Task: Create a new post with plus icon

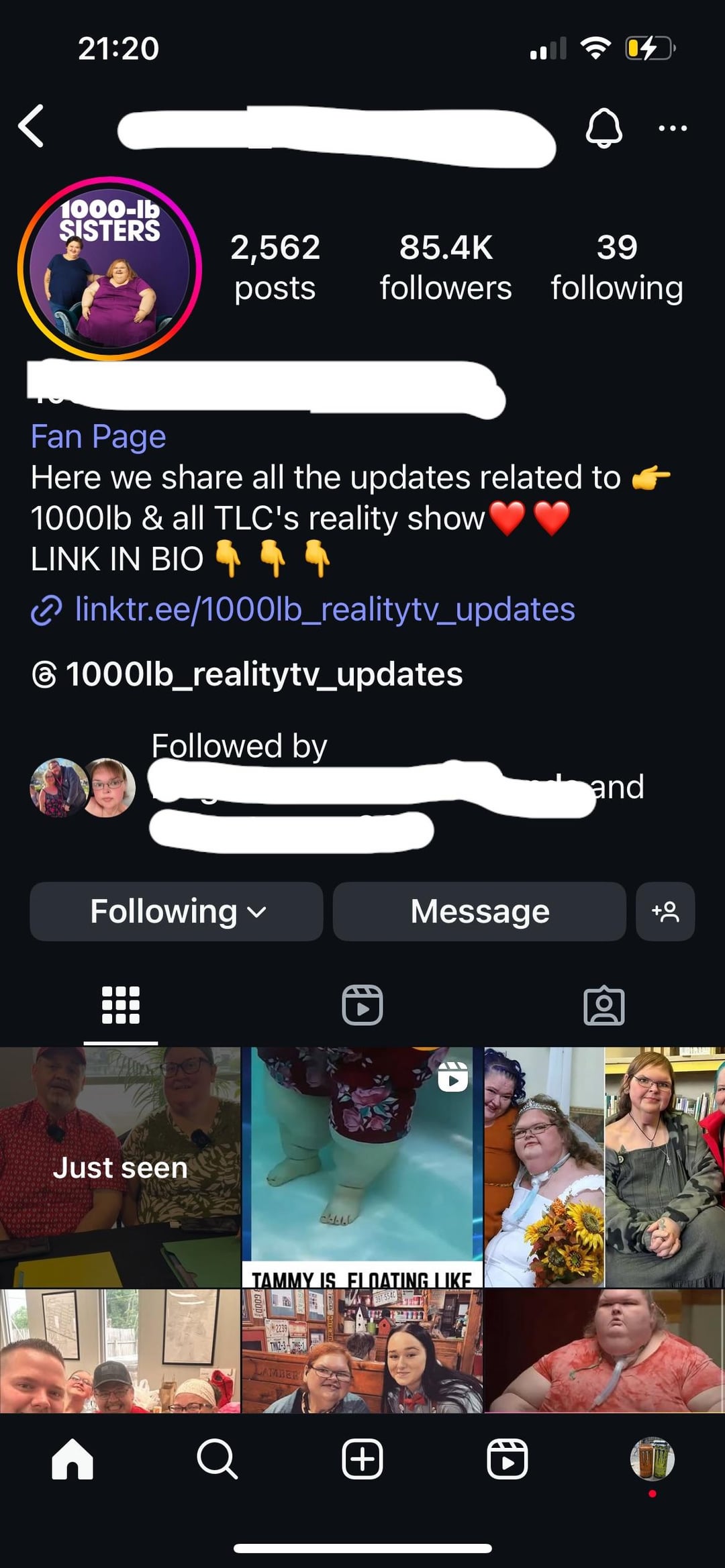Action: [x=362, y=1459]
